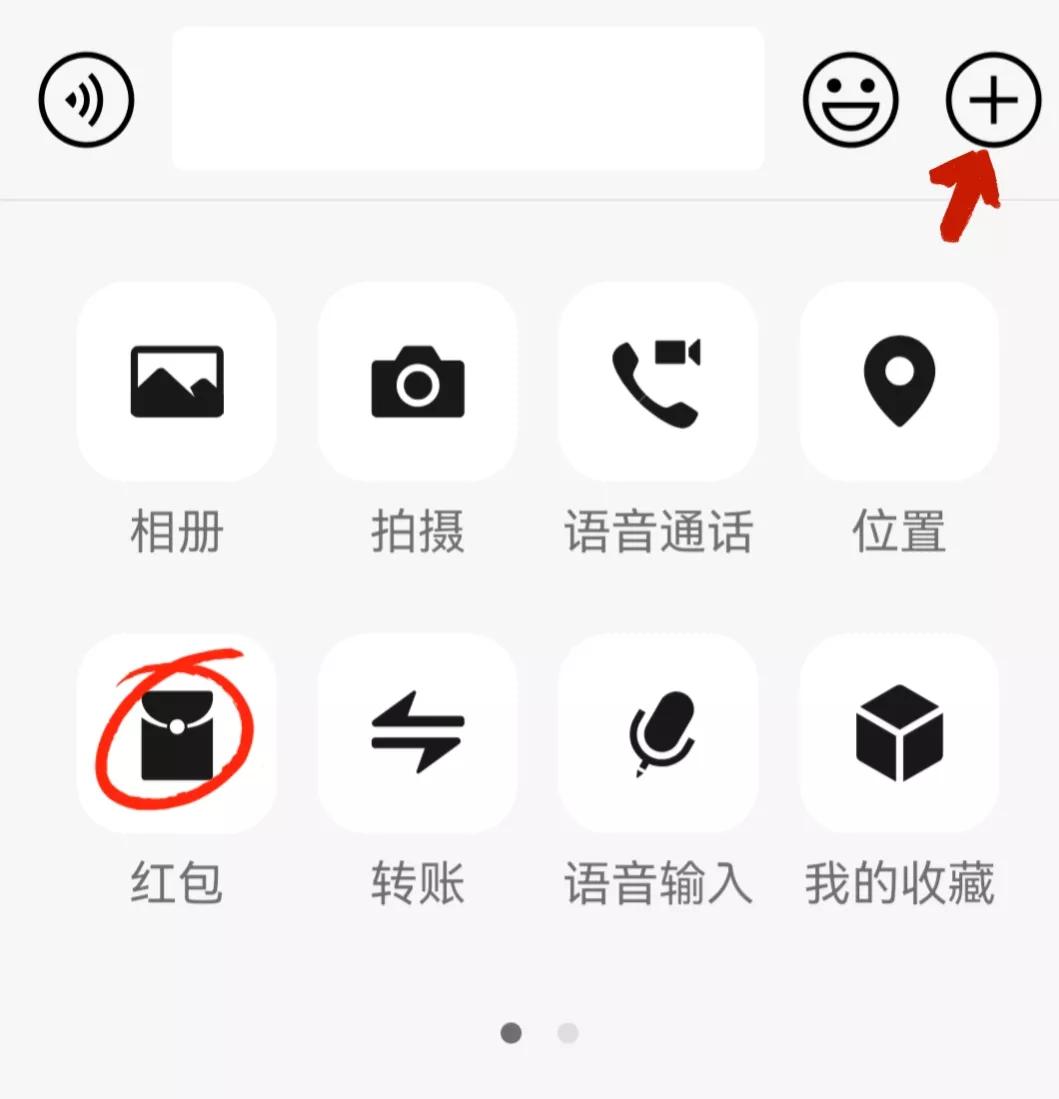1059x1099 pixels.
Task: Tap the message input field
Action: 468,95
